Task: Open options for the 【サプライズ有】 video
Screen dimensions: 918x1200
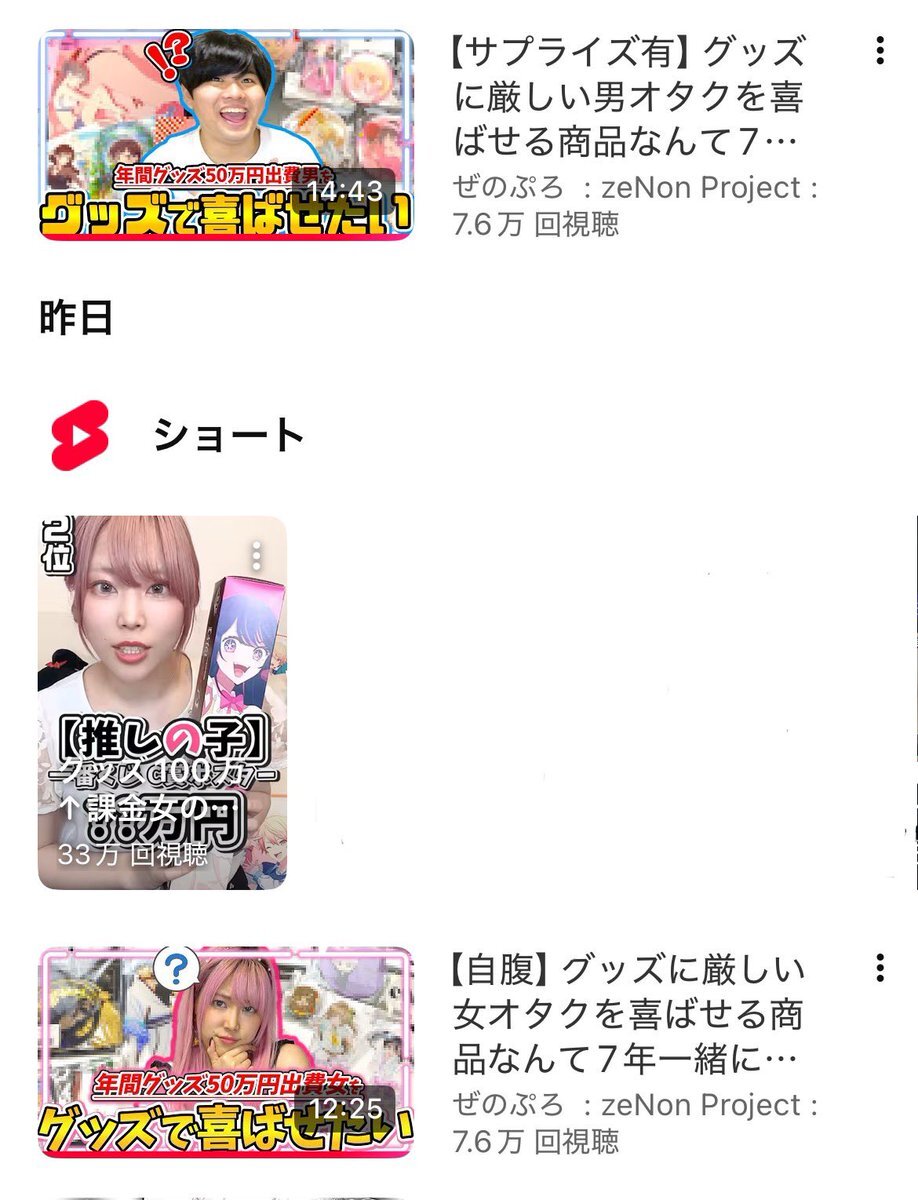Action: 879,50
